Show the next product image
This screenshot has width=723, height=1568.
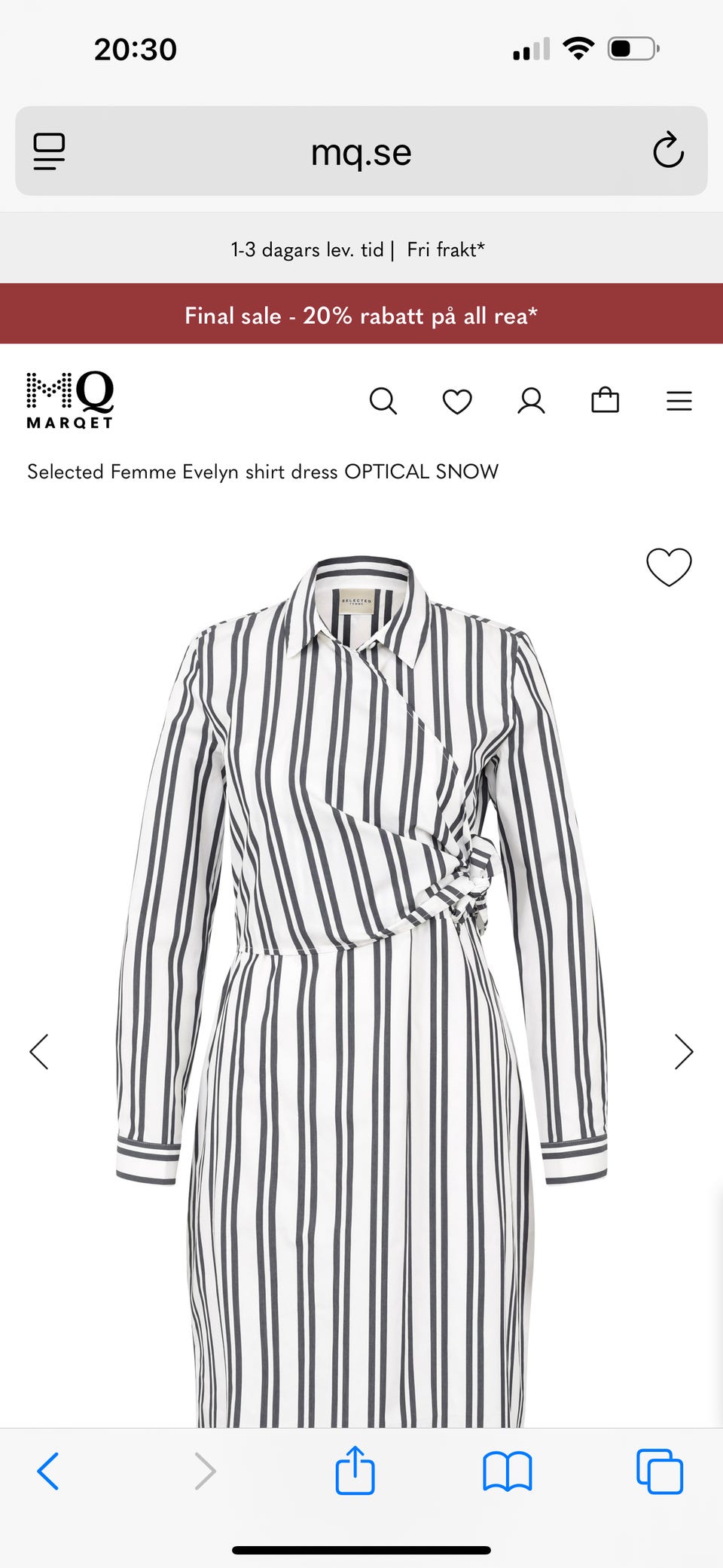683,1052
